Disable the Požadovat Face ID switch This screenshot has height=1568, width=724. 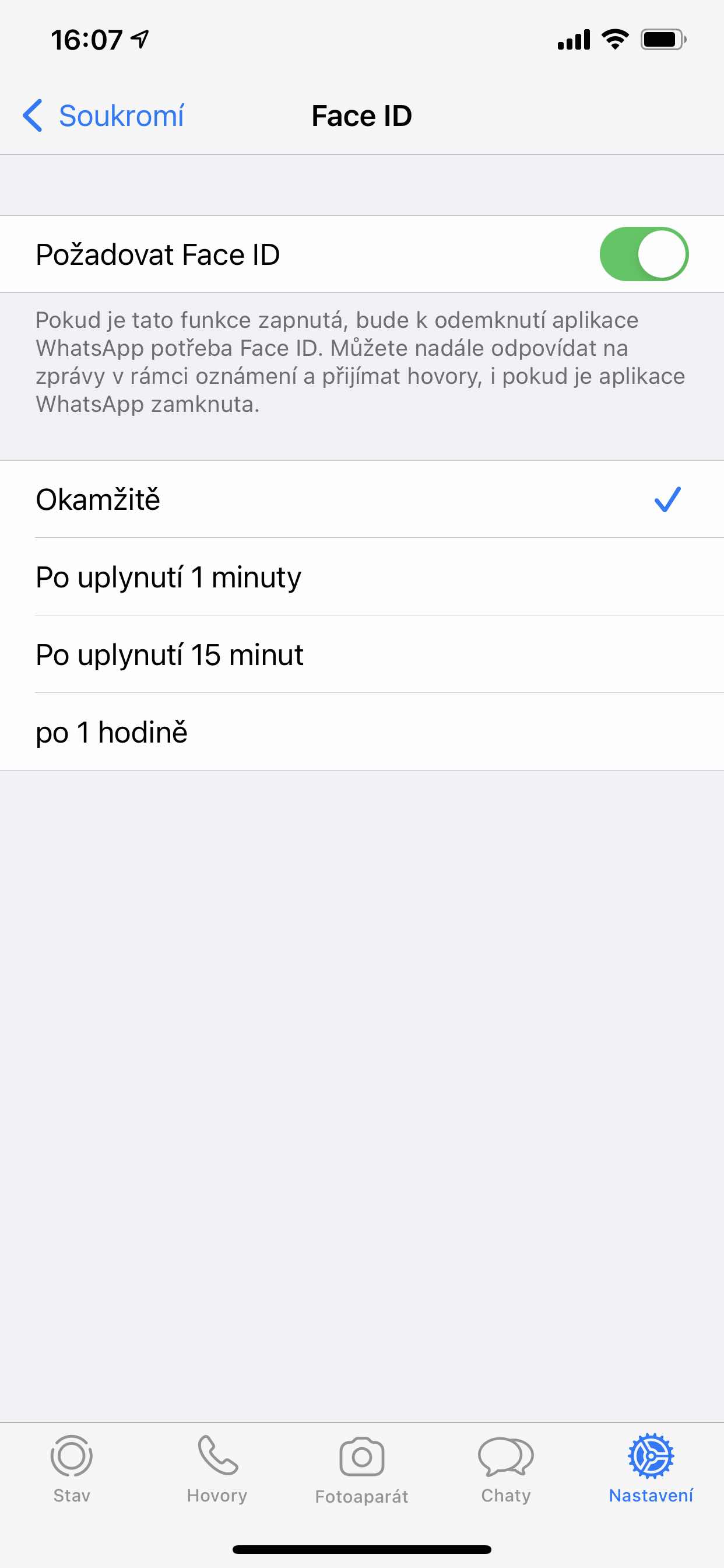644,254
